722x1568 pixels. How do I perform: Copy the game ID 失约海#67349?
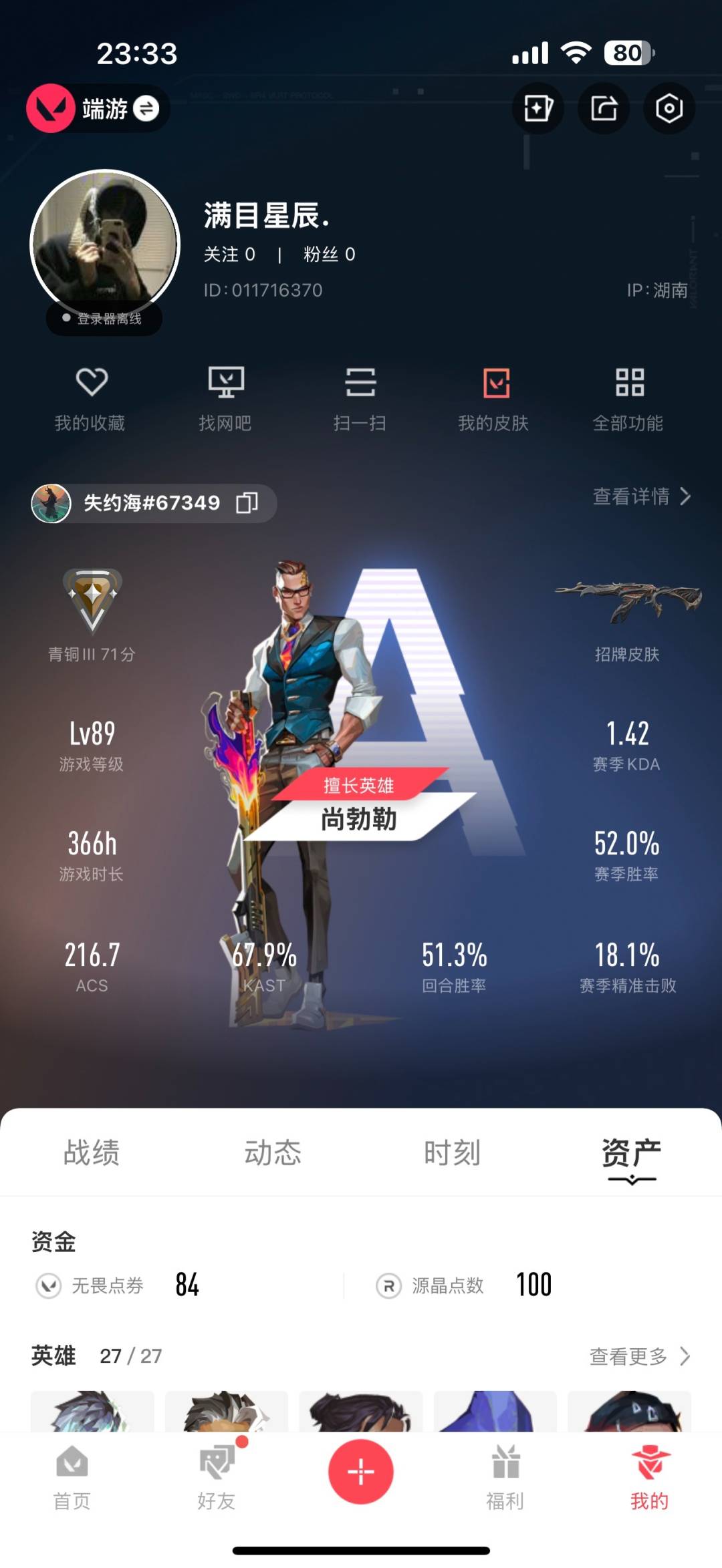(247, 503)
